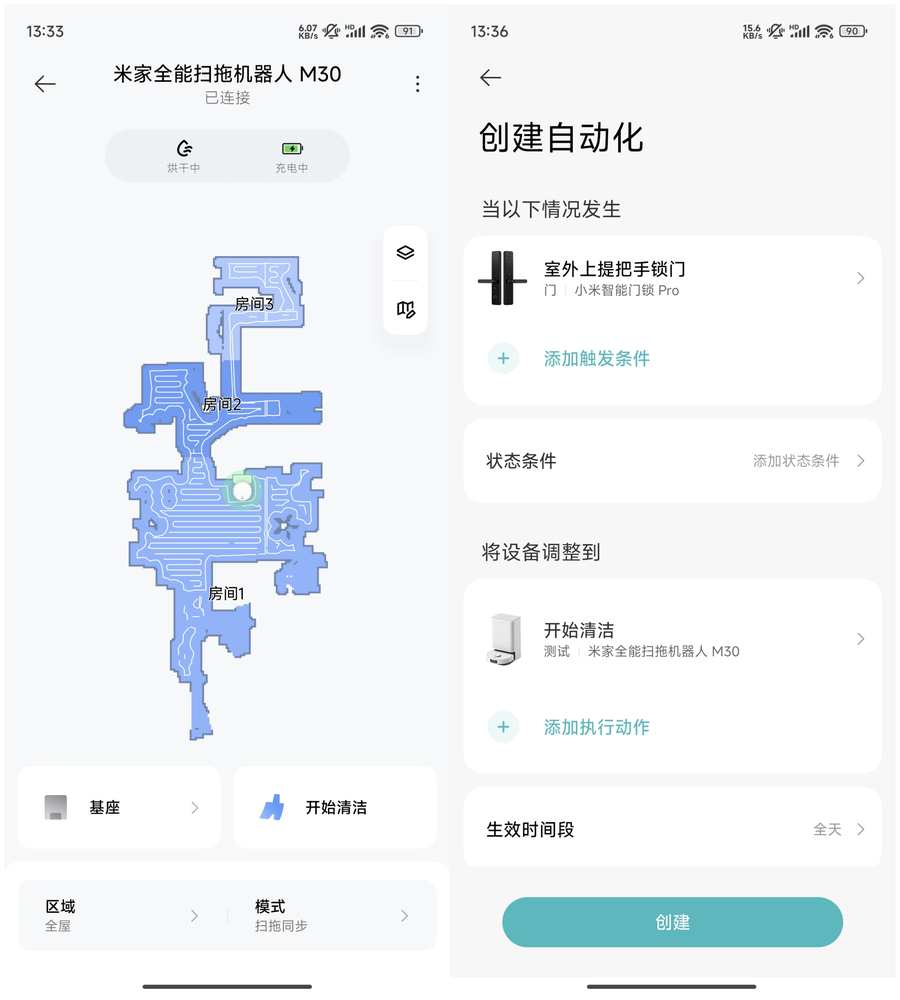Select 房间2 on the map

pos(222,404)
